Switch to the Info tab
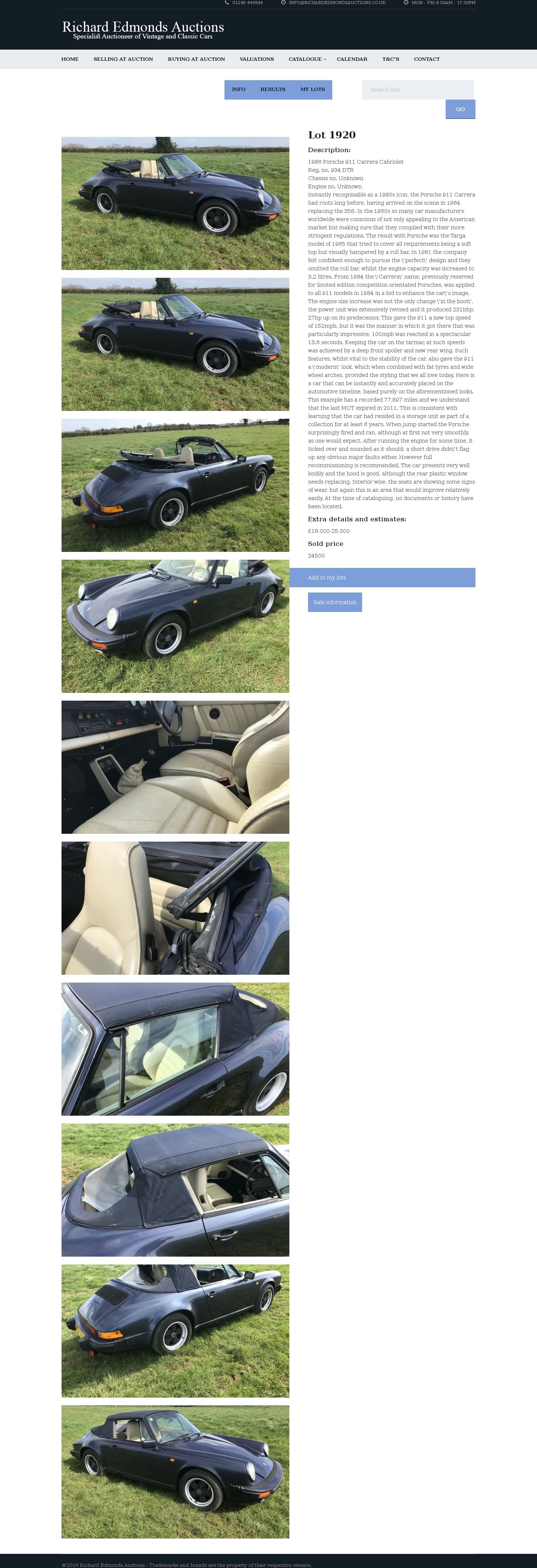 pos(239,89)
